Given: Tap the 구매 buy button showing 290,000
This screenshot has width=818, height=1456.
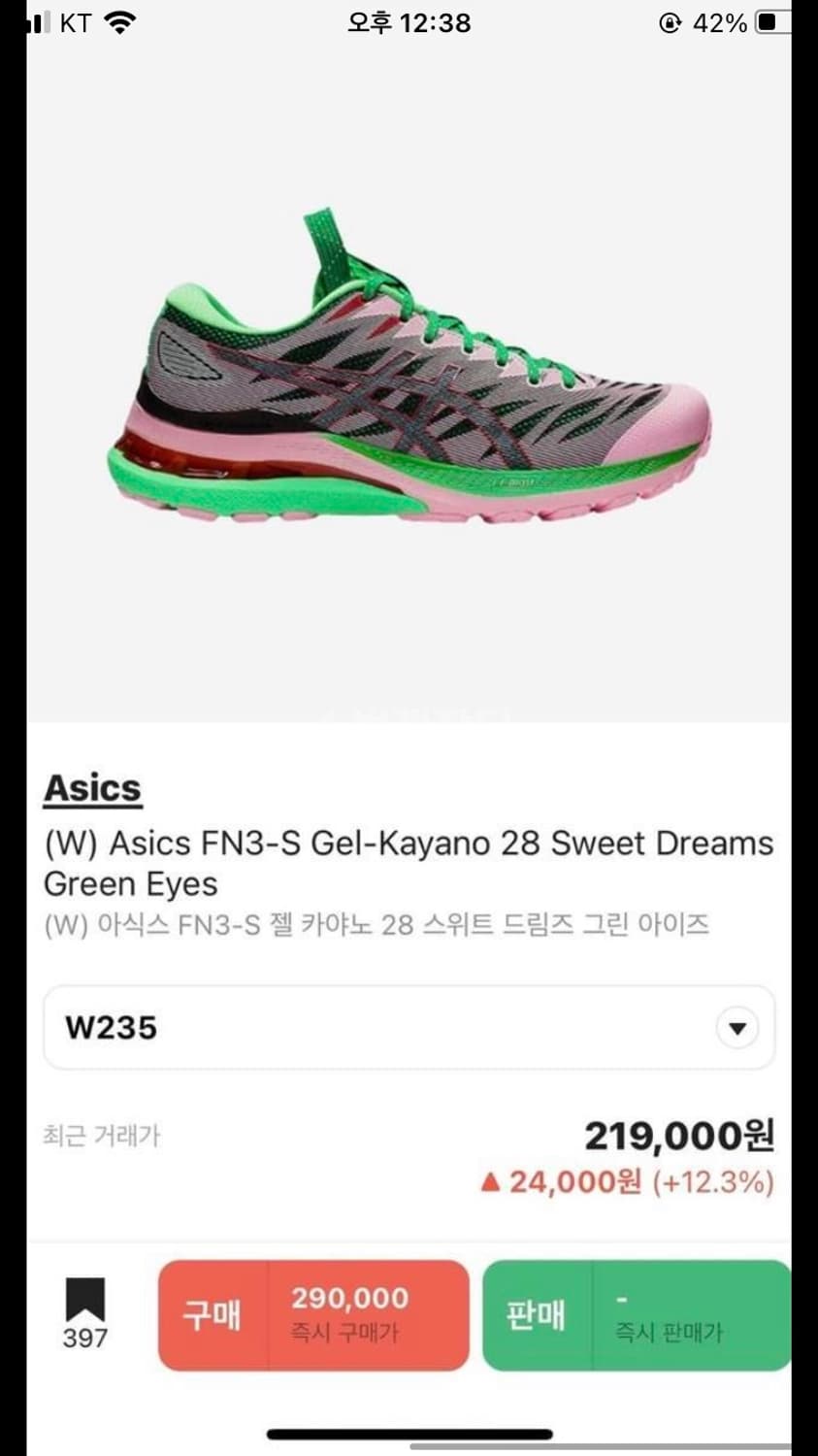Looking at the screenshot, I should pos(311,1313).
